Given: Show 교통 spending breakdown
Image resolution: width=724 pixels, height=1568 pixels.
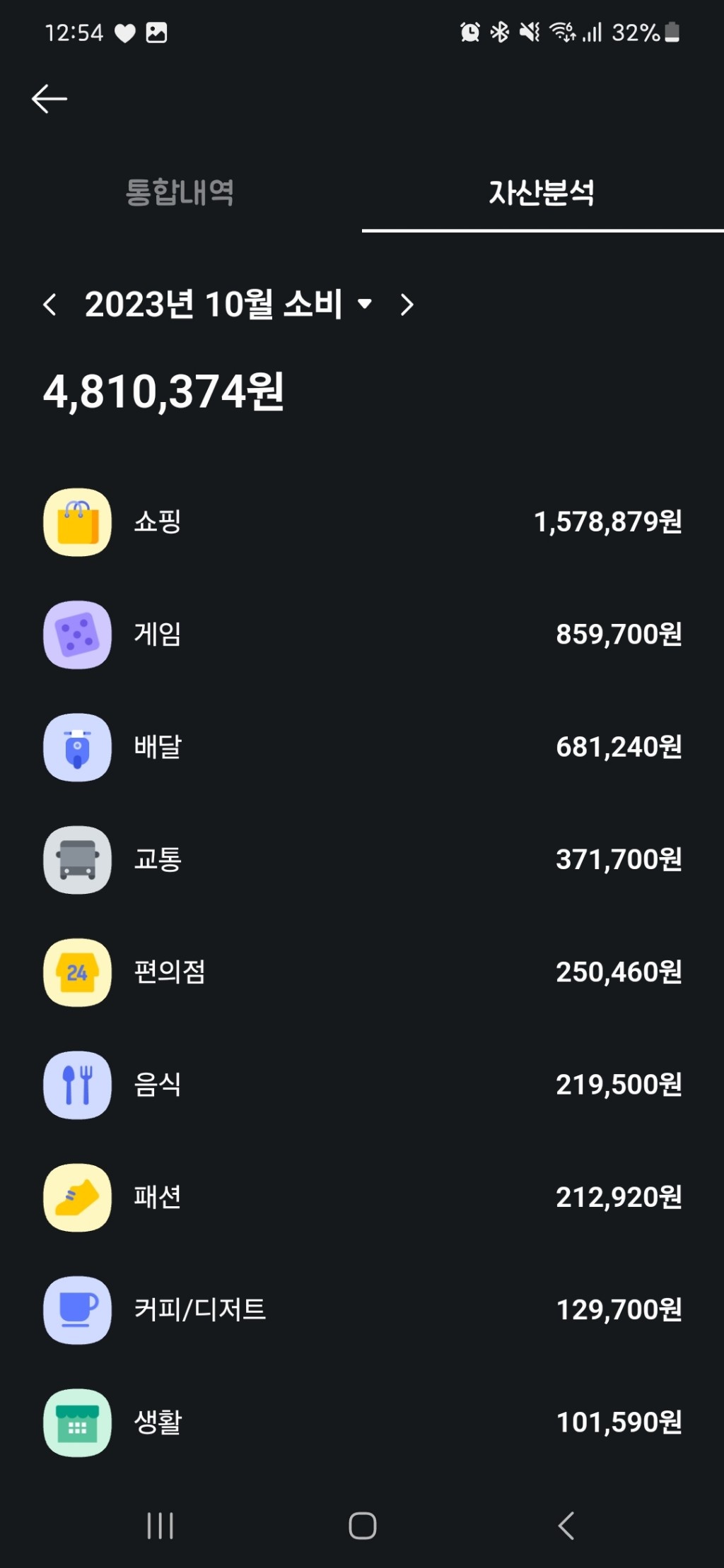Looking at the screenshot, I should pyautogui.click(x=362, y=859).
